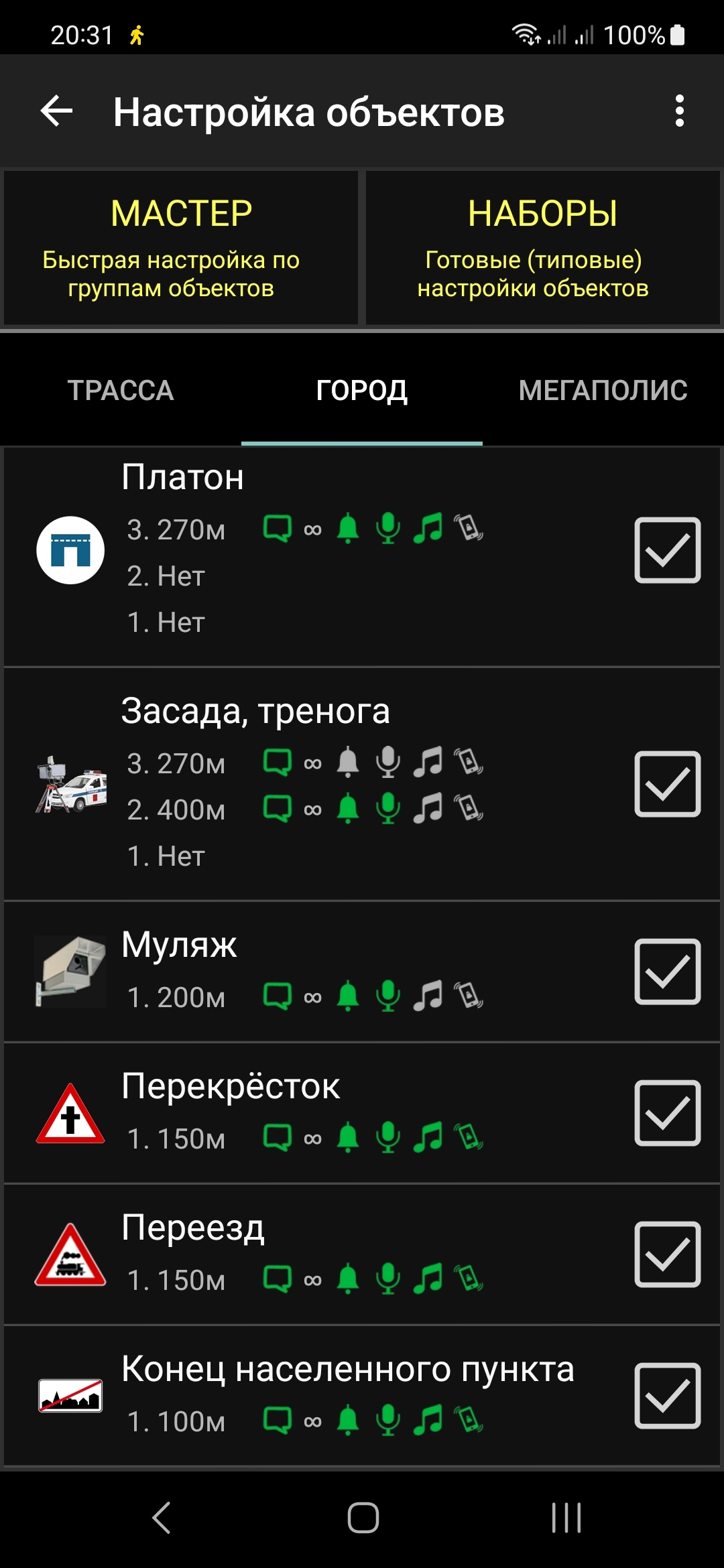Toggle the Перекрёсток checkbox

[x=667, y=1113]
